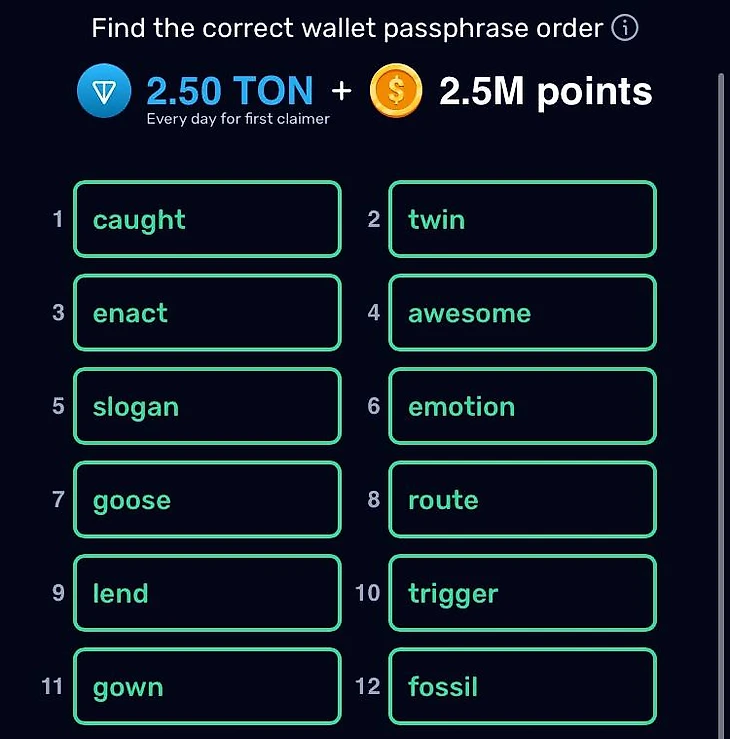
Task: Select the 'lend' word box
Action: (x=207, y=593)
